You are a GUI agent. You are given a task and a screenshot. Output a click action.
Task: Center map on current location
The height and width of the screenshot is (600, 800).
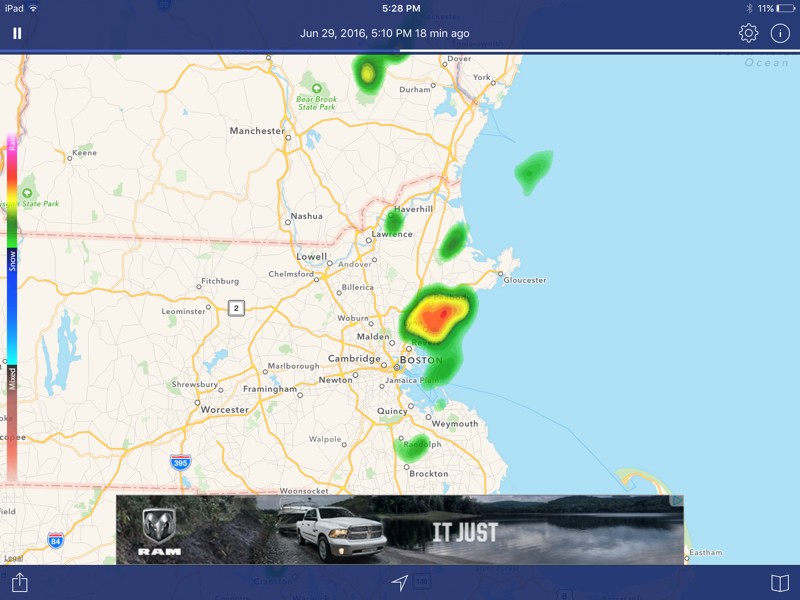click(399, 583)
